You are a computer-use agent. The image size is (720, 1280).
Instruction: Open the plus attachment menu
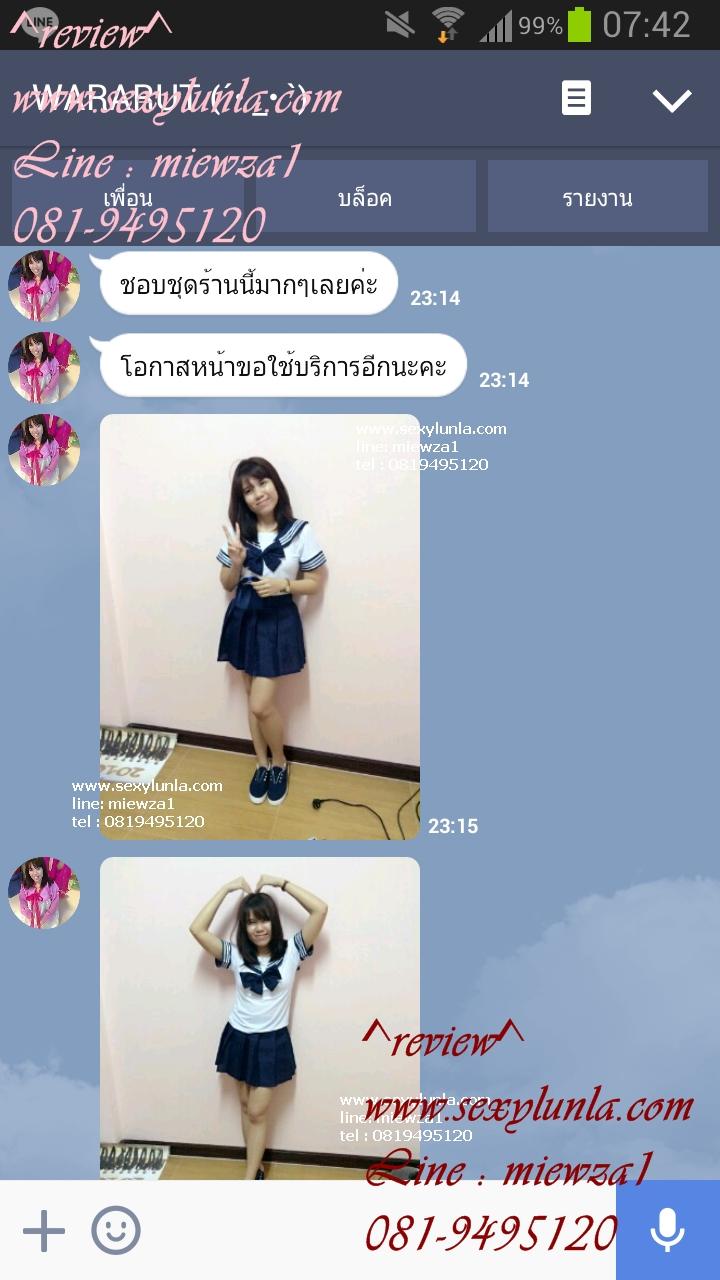point(44,1231)
